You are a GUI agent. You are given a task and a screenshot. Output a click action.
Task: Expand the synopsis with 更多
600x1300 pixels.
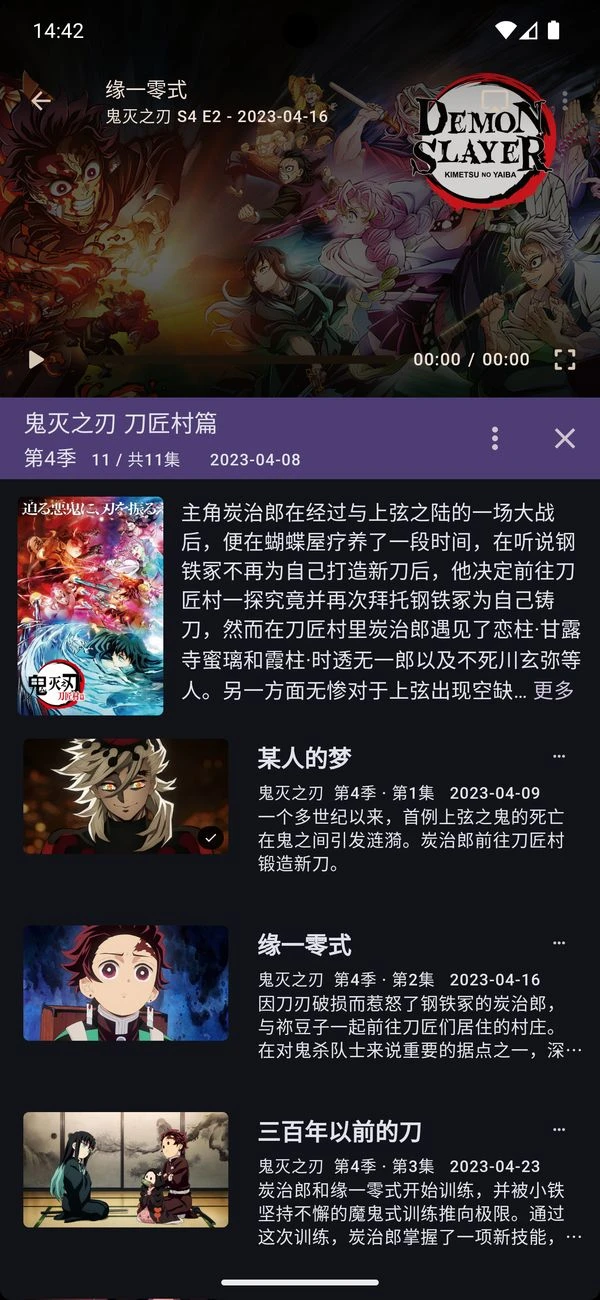click(x=553, y=690)
